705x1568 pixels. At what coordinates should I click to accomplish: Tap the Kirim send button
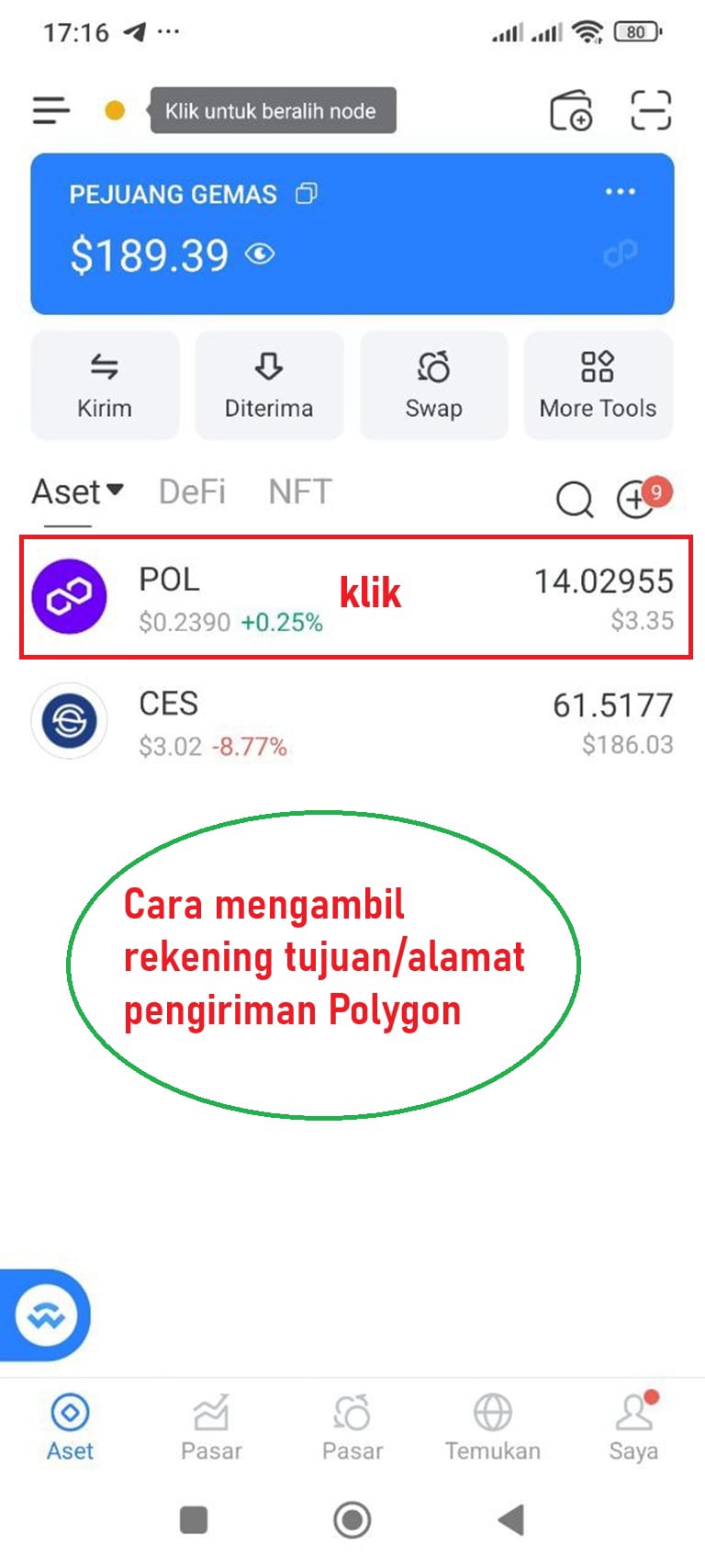(105, 385)
